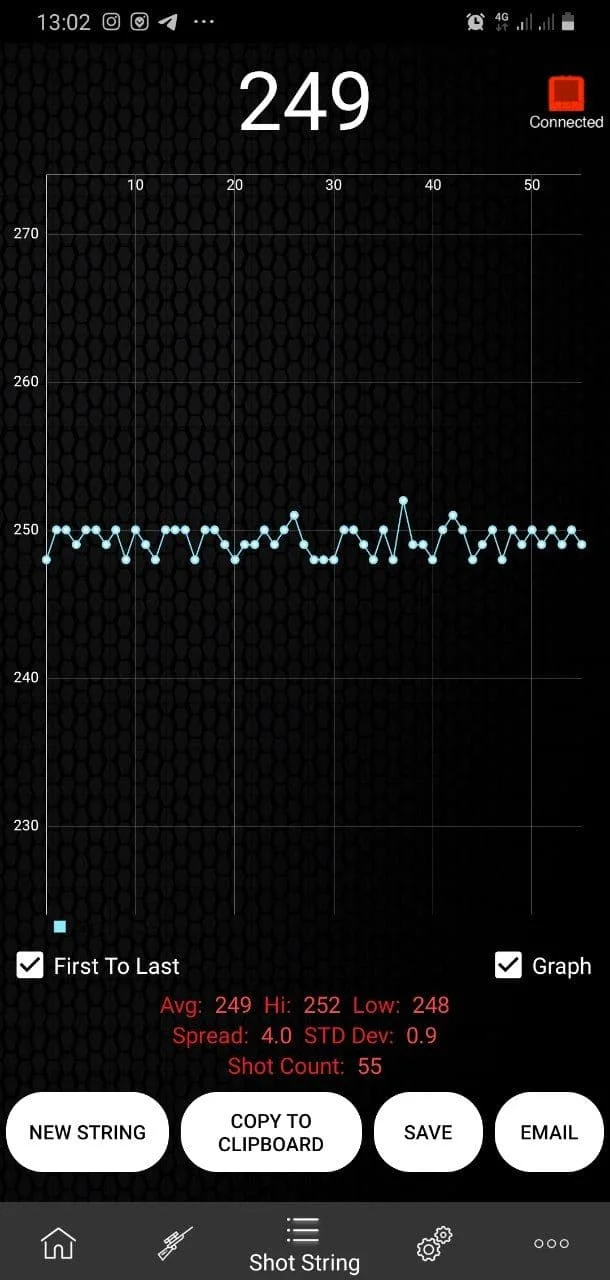Open the more options tab

(x=551, y=1243)
